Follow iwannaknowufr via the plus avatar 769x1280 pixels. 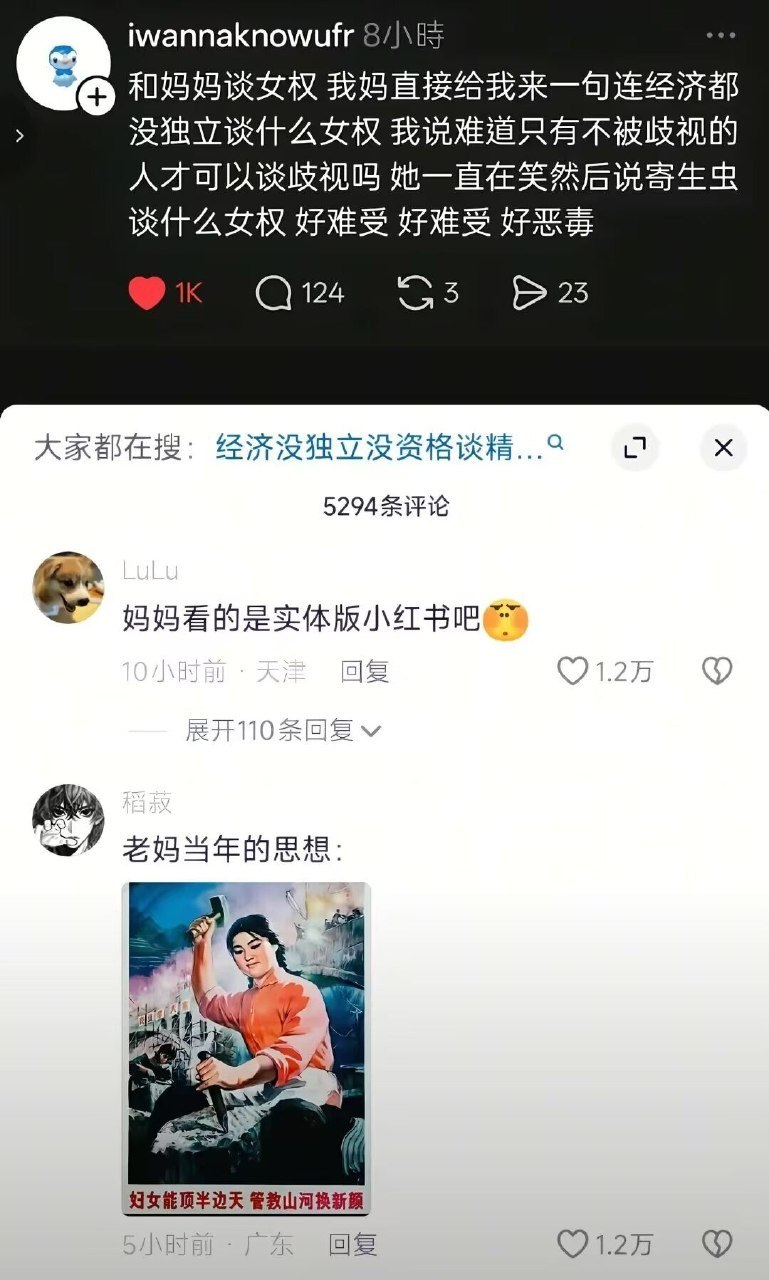click(x=96, y=97)
